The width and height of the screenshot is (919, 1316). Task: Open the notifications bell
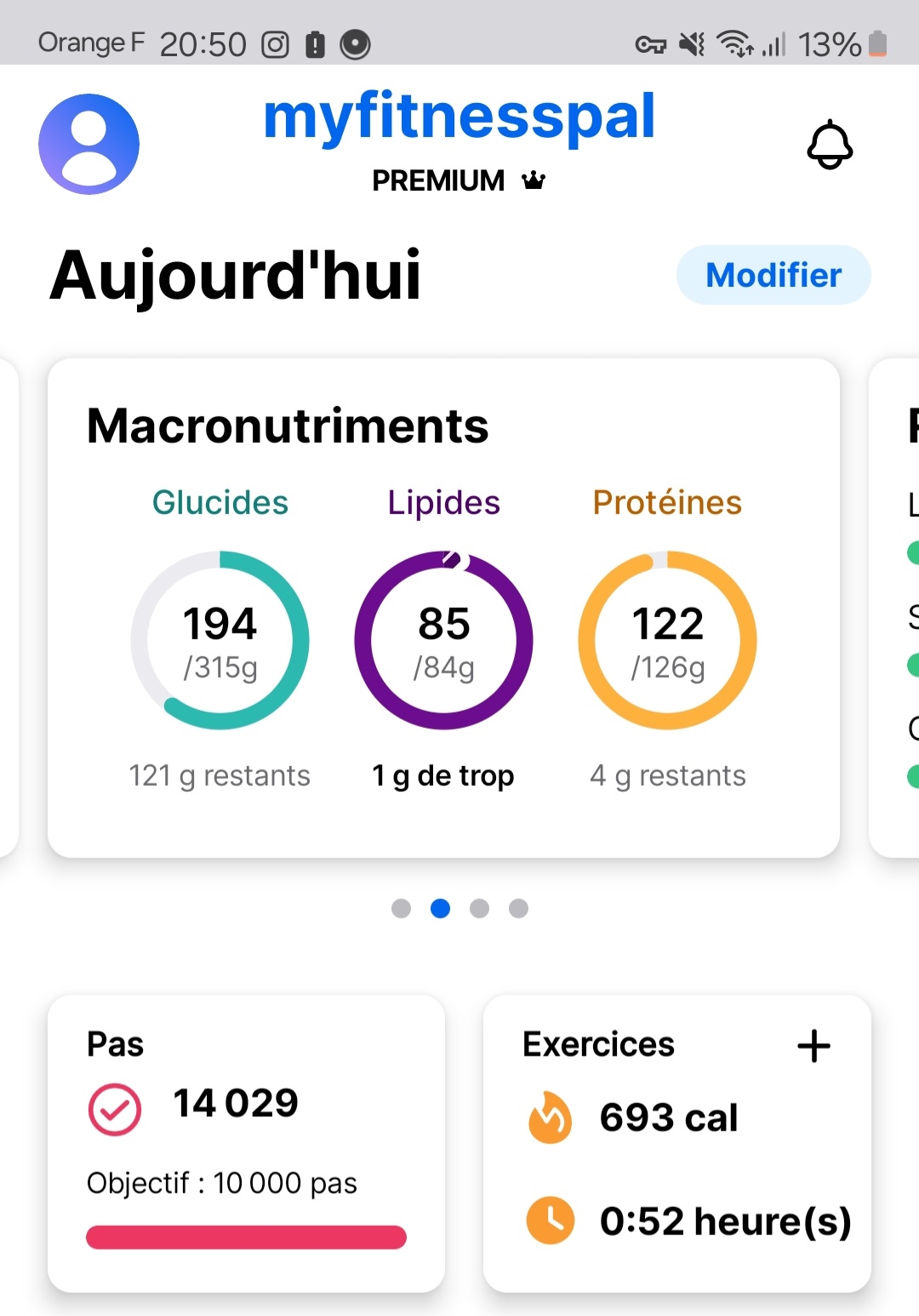click(830, 146)
